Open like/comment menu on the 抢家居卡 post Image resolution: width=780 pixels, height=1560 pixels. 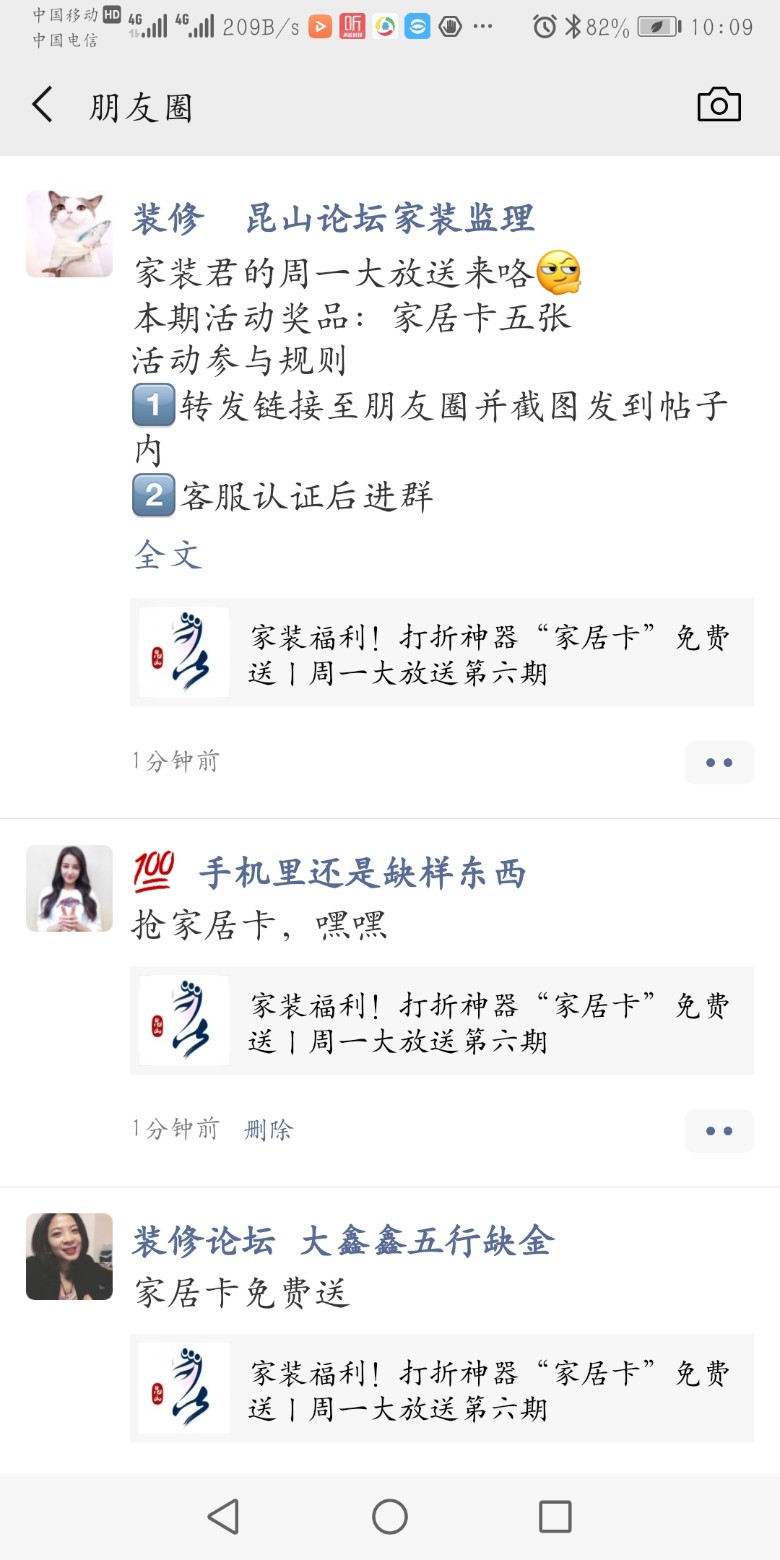pyautogui.click(x=718, y=1131)
